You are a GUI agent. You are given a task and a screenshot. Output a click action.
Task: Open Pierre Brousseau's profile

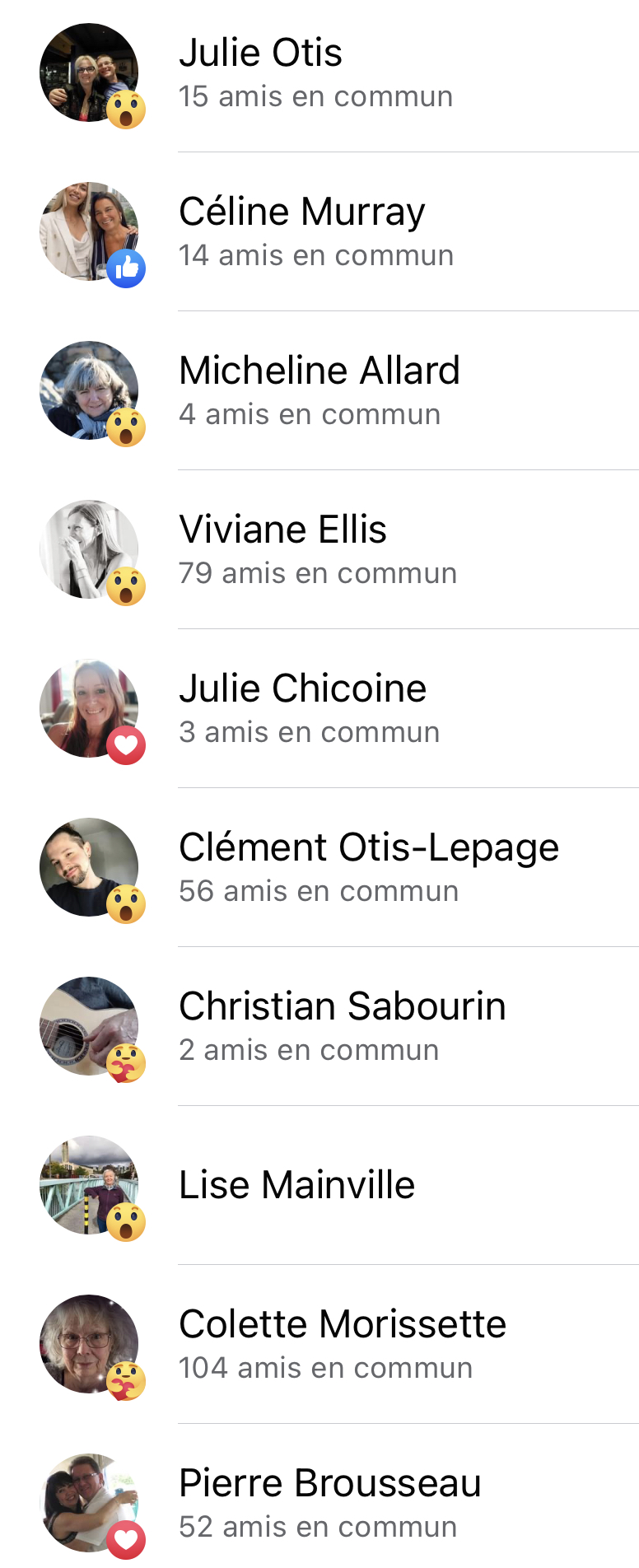pos(329,1484)
